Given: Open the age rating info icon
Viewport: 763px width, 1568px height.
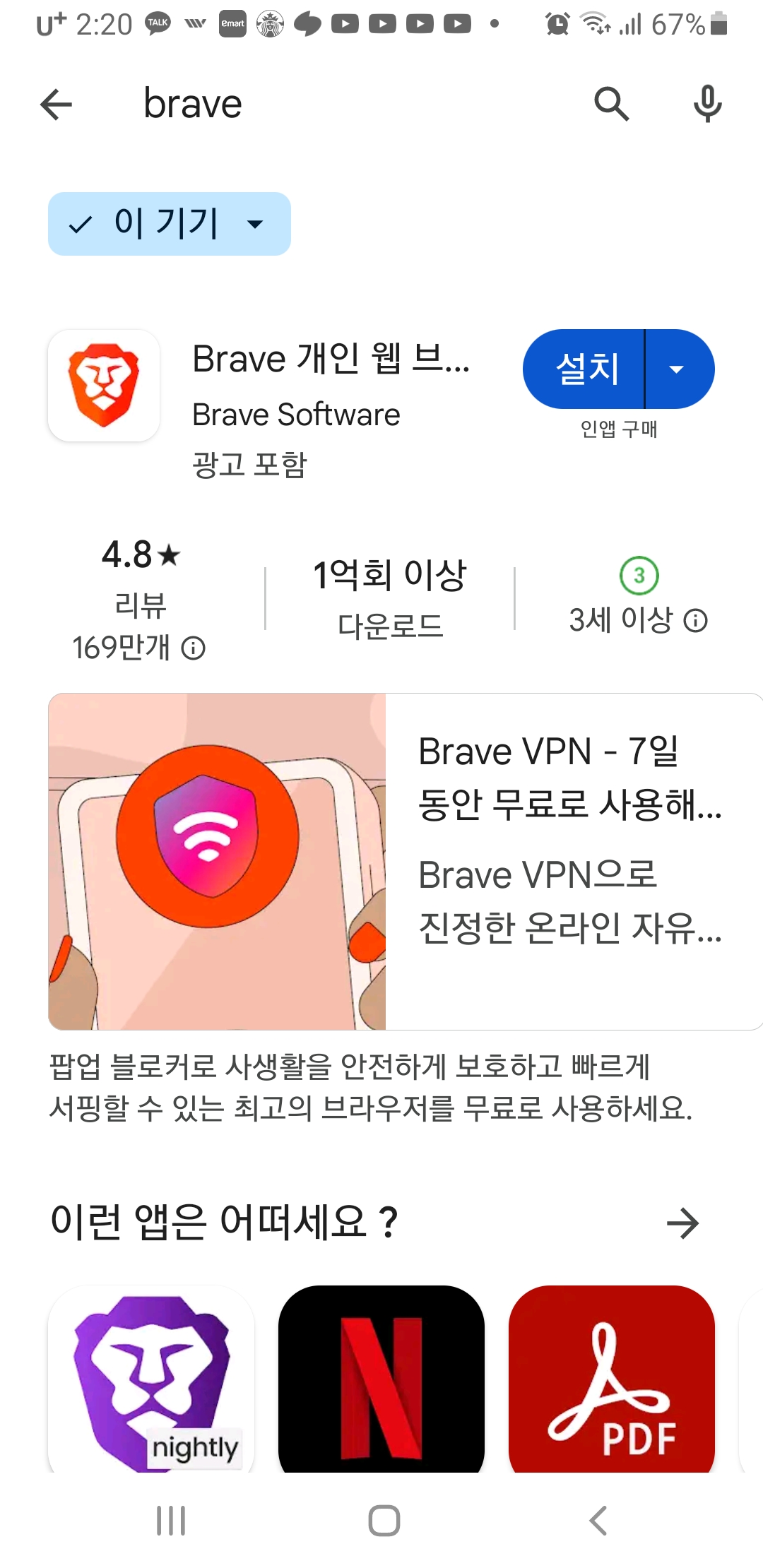Looking at the screenshot, I should pos(696,622).
